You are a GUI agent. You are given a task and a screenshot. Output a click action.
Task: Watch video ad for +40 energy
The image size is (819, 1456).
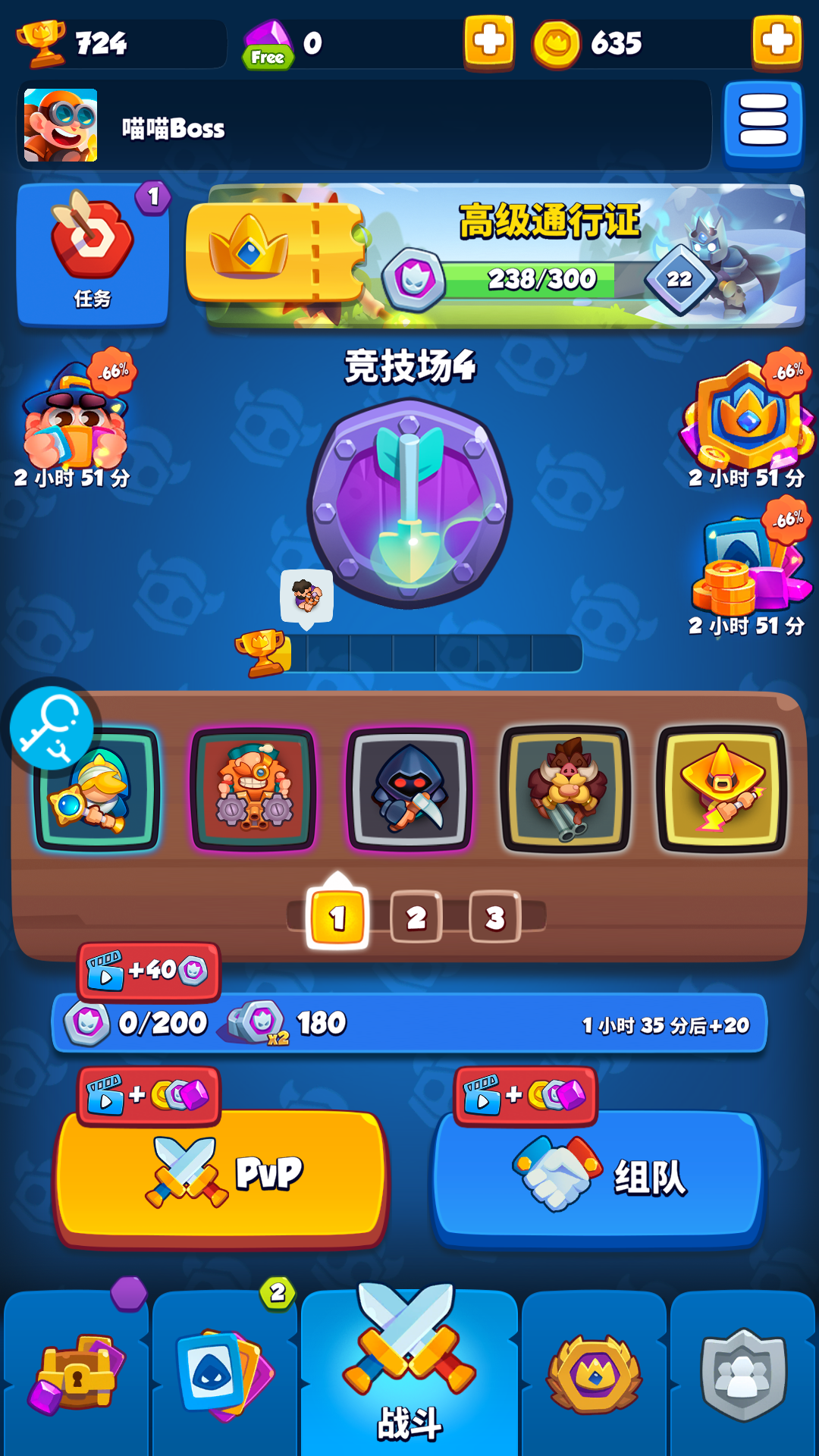149,971
